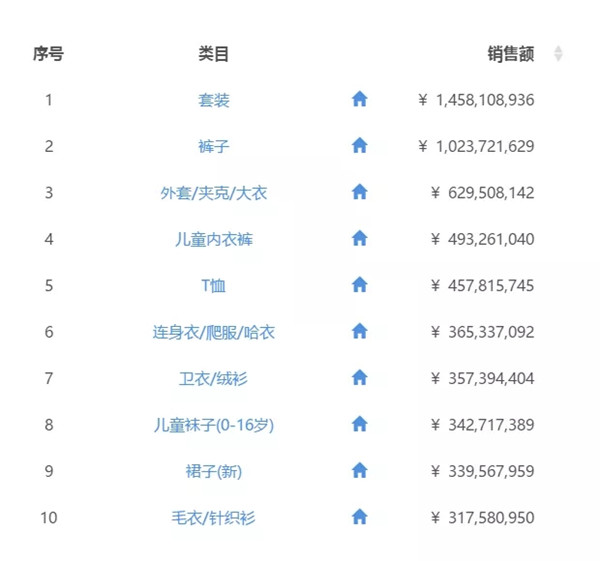Screen dimensions: 600x561
Task: Tap the home icon beside 套装
Action: tap(360, 99)
